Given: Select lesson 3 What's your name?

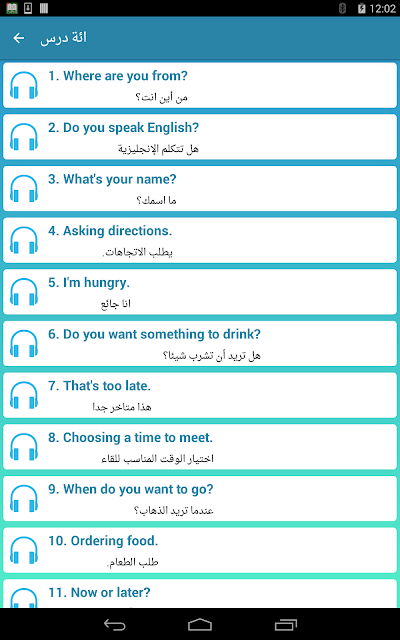Looking at the screenshot, I should click(x=200, y=189).
